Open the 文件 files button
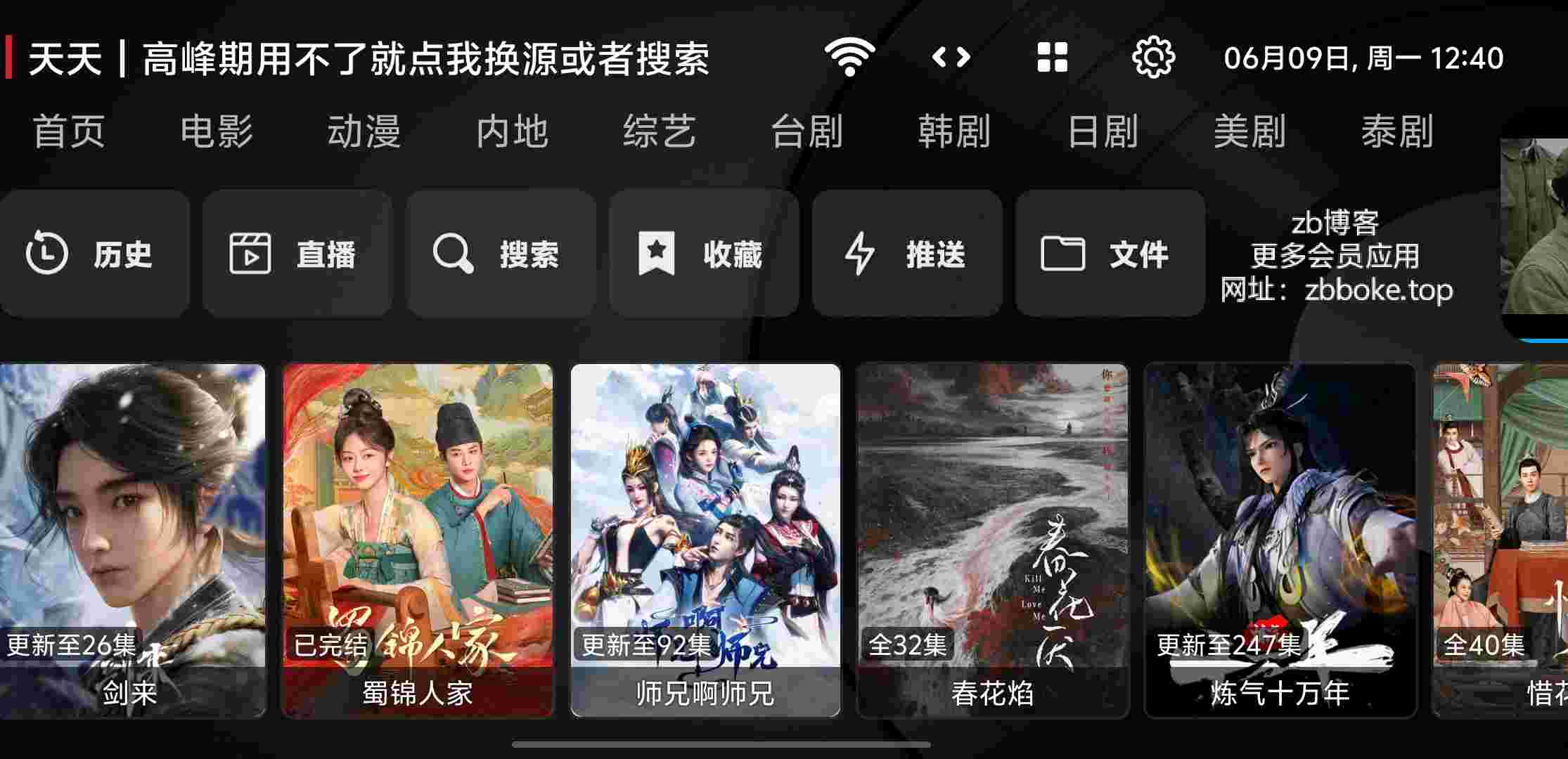Screen dimensions: 1568x759 pos(1110,254)
